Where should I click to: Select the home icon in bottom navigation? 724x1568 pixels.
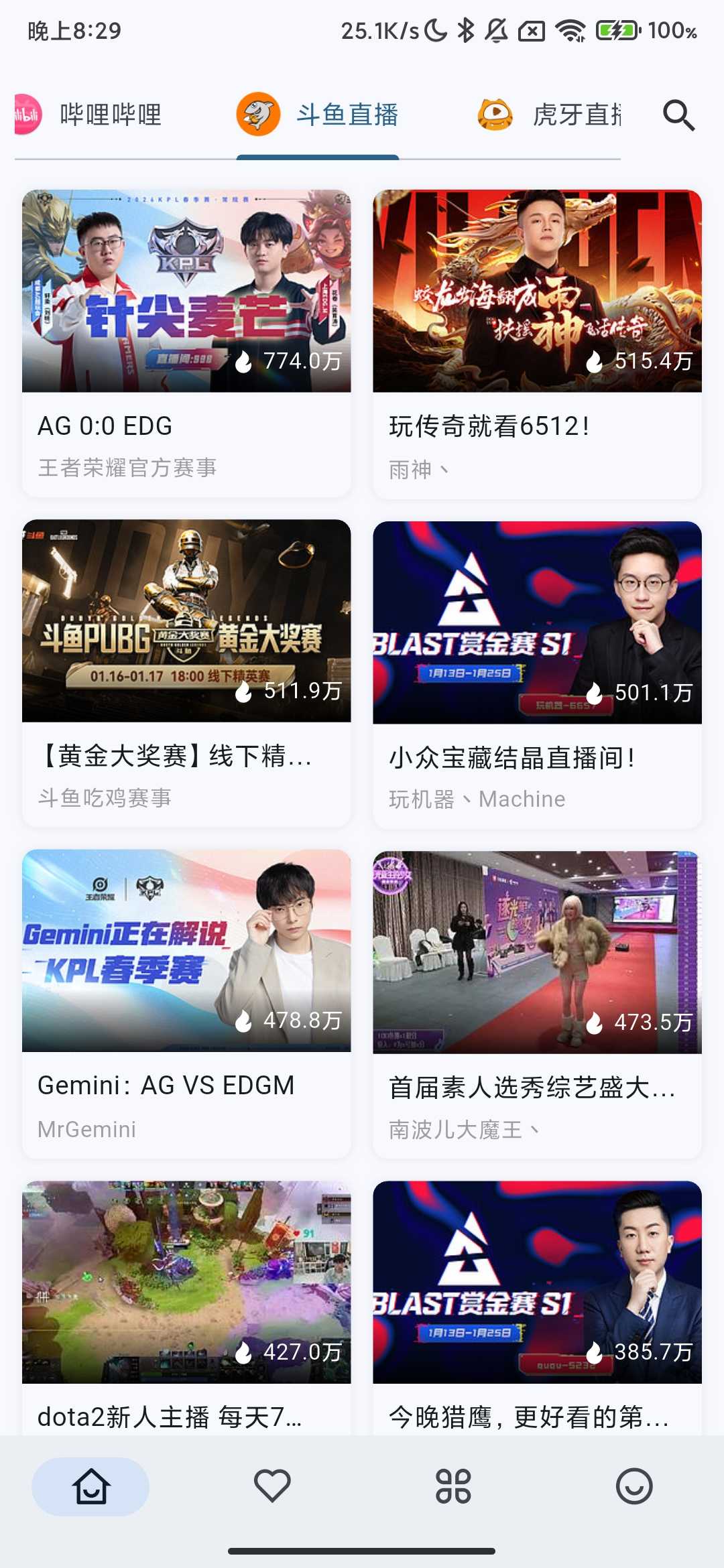tap(90, 1486)
